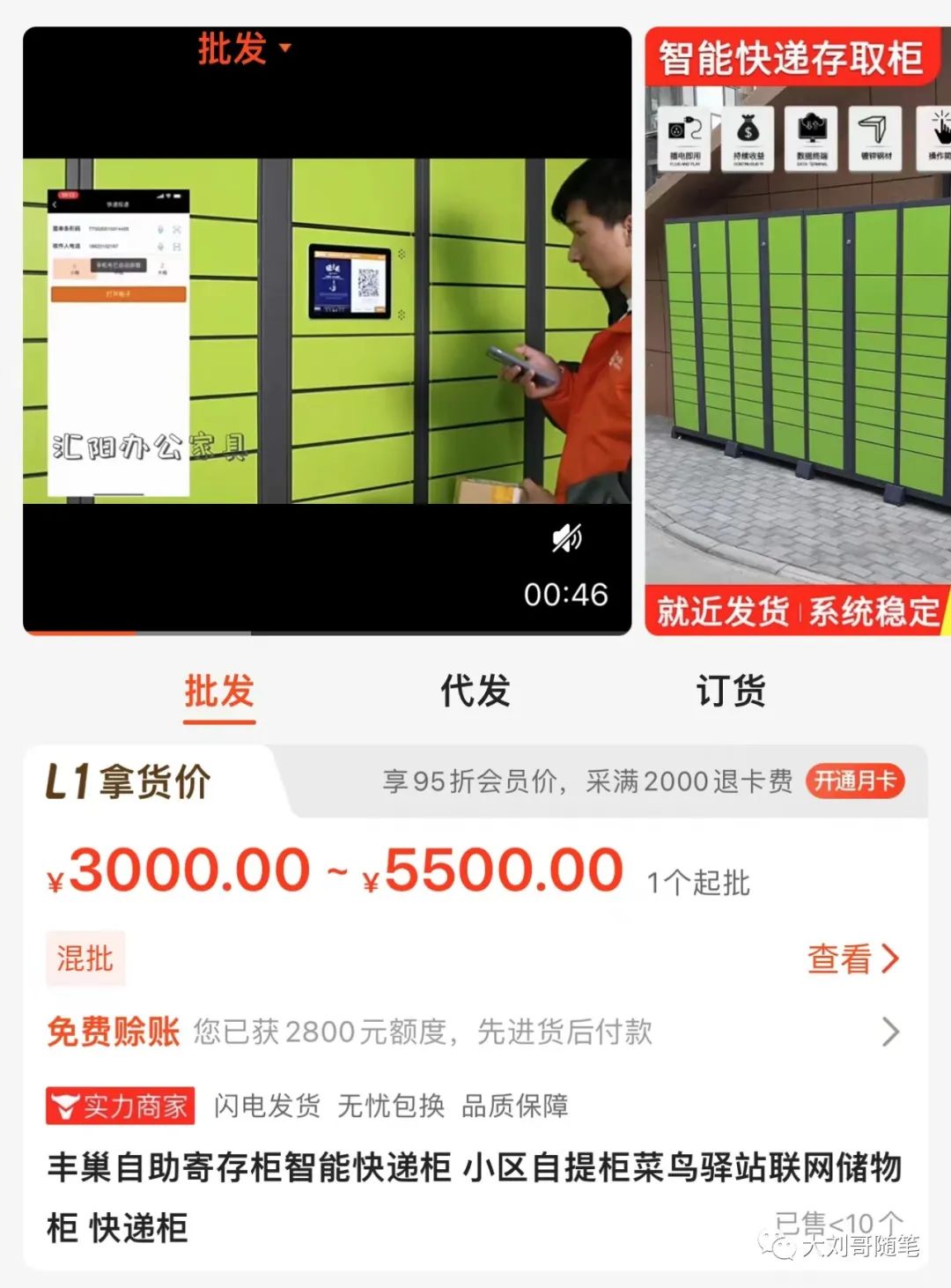
Task: Switch to the 代发 tab
Action: [x=475, y=692]
